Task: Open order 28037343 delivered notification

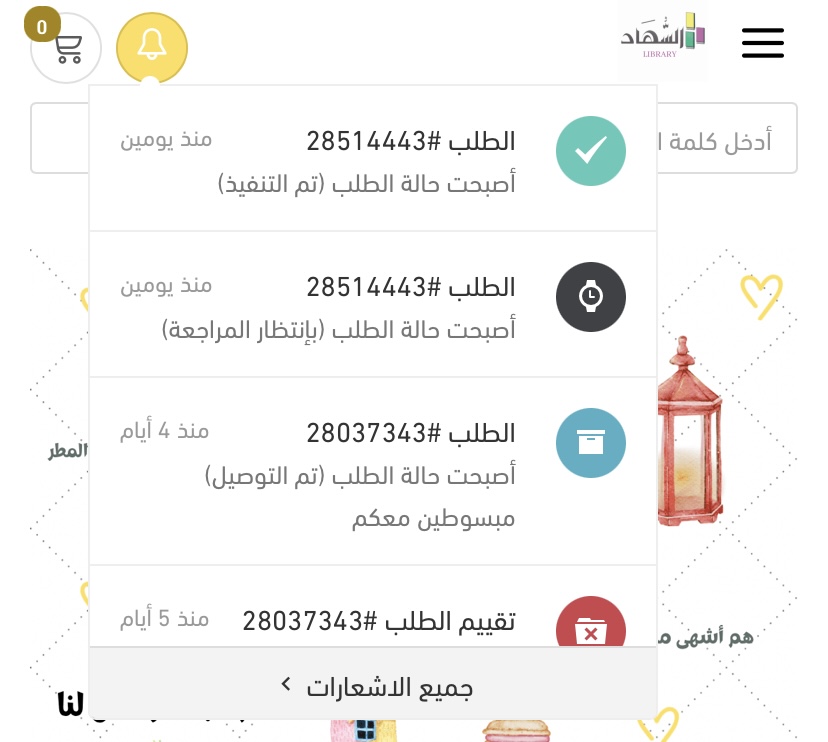Action: pos(372,470)
